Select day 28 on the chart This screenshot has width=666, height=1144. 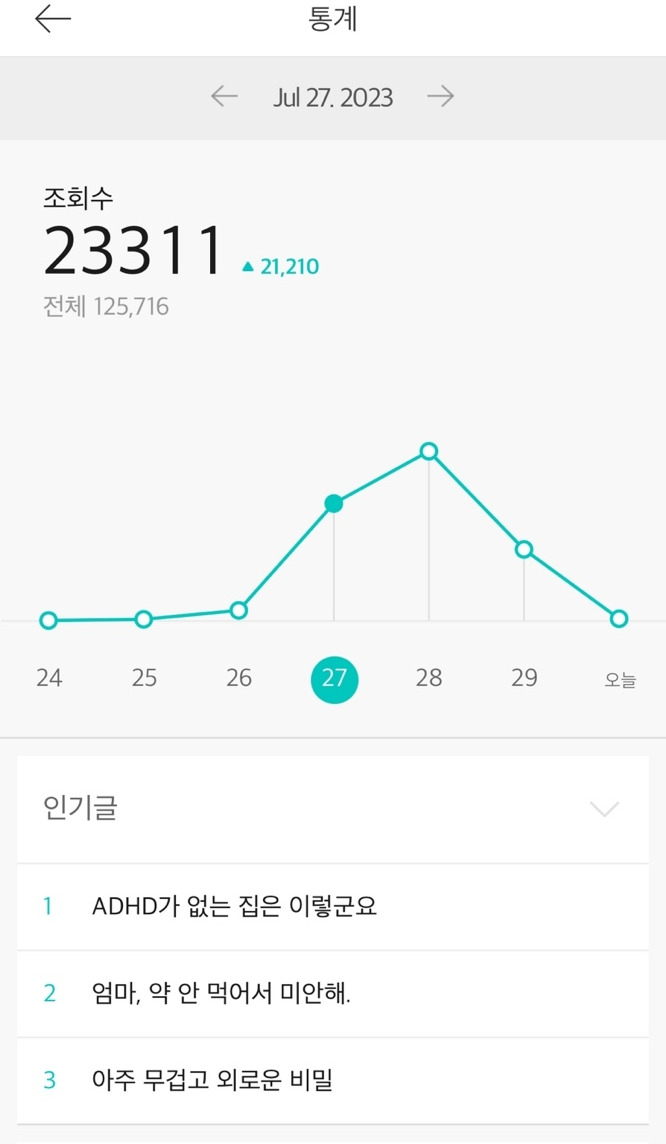429,678
